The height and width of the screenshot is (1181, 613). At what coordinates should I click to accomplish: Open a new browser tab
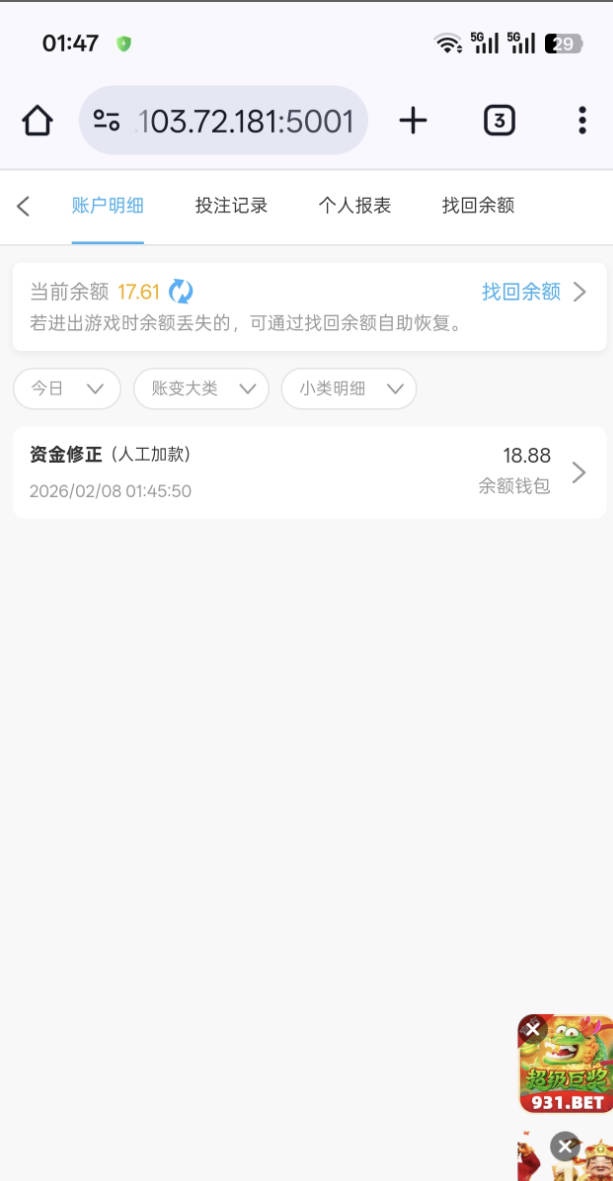tap(413, 121)
